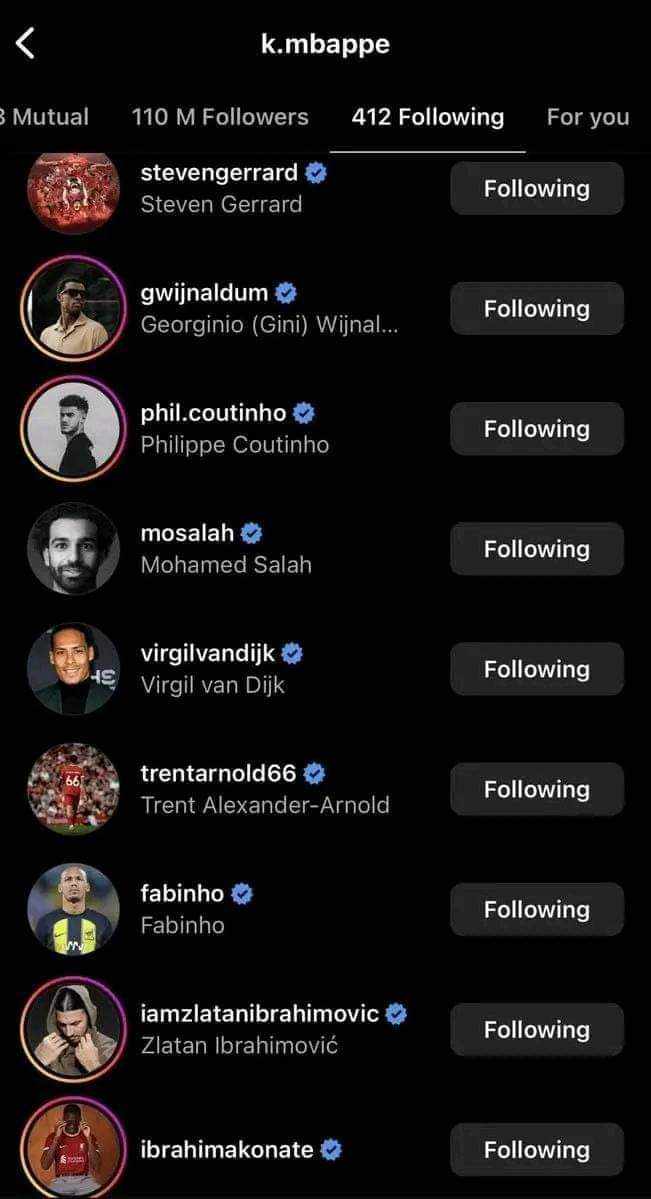Switch to the Mutual tab
This screenshot has height=1199, width=651.
pos(45,117)
